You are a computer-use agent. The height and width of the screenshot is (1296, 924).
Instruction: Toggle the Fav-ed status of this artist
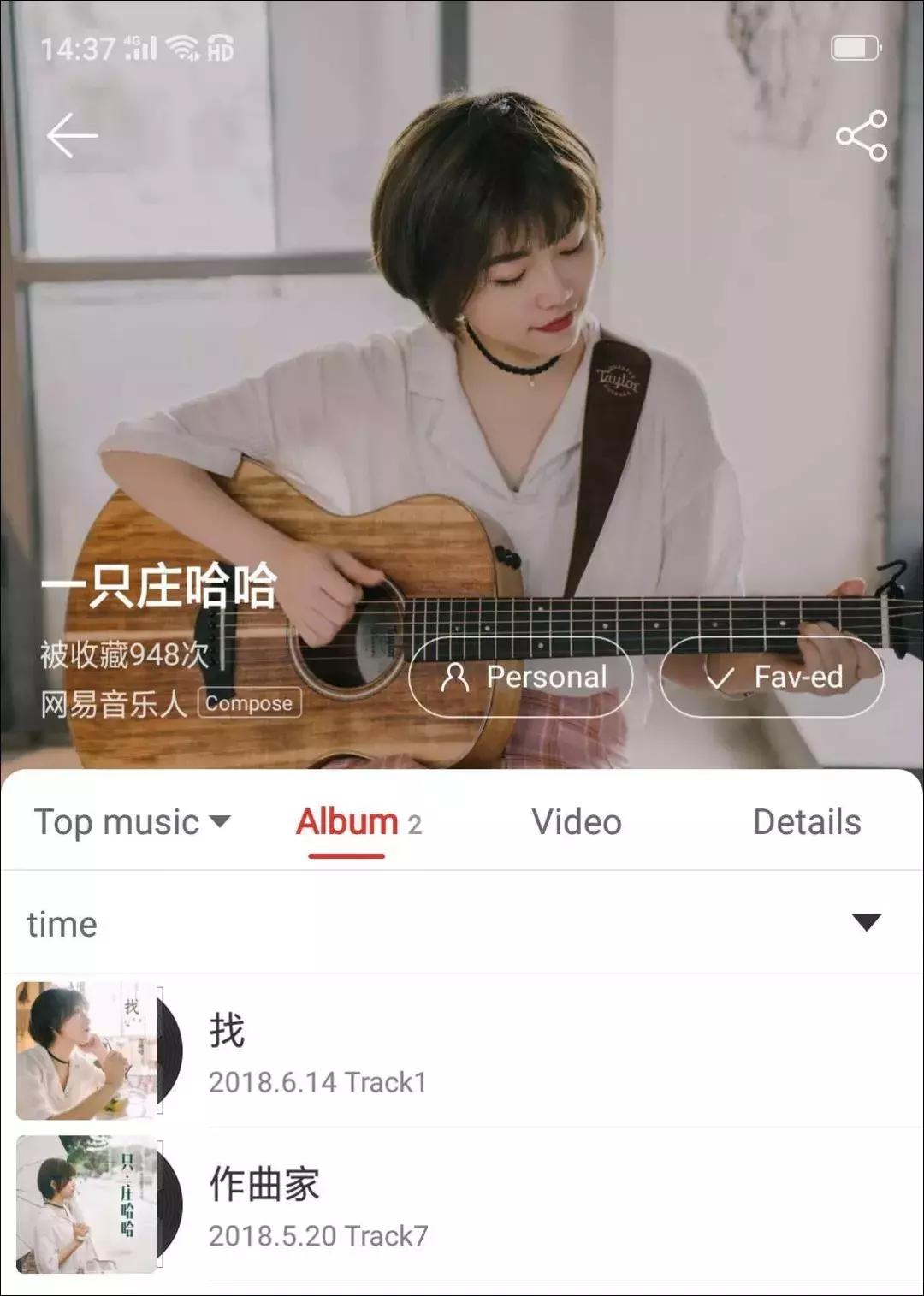(x=771, y=677)
